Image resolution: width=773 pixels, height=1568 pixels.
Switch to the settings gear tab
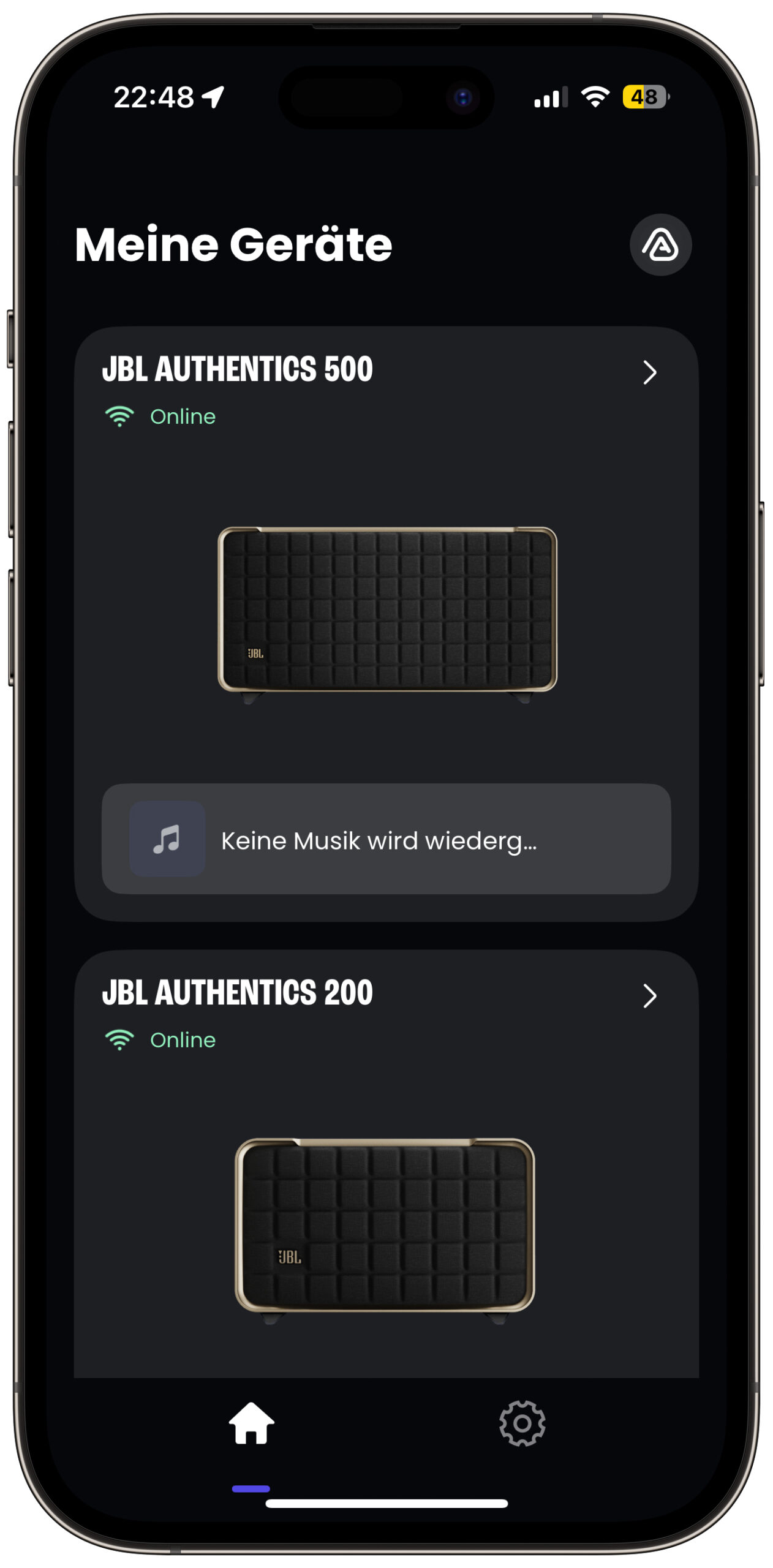click(x=522, y=1423)
